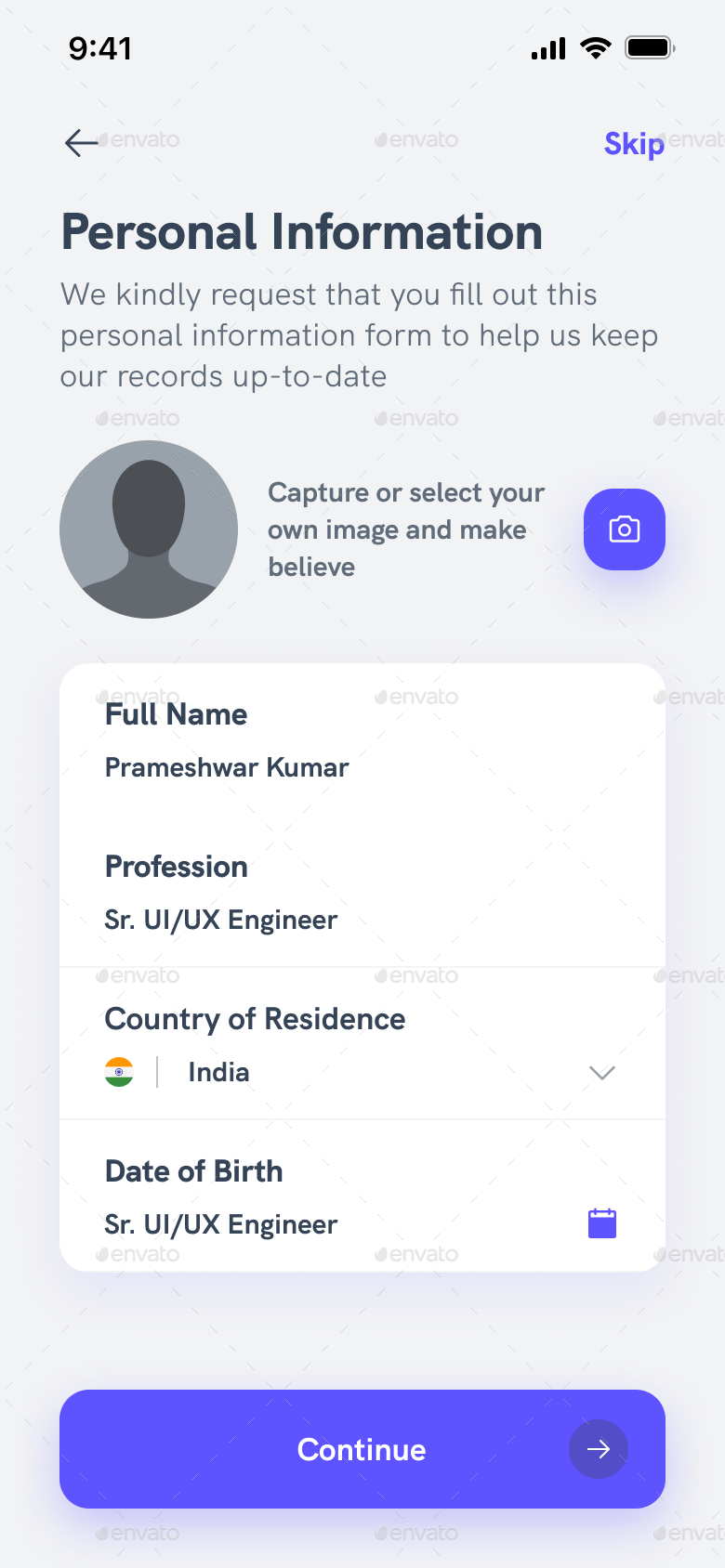Tap the battery icon in status bar

[648, 46]
